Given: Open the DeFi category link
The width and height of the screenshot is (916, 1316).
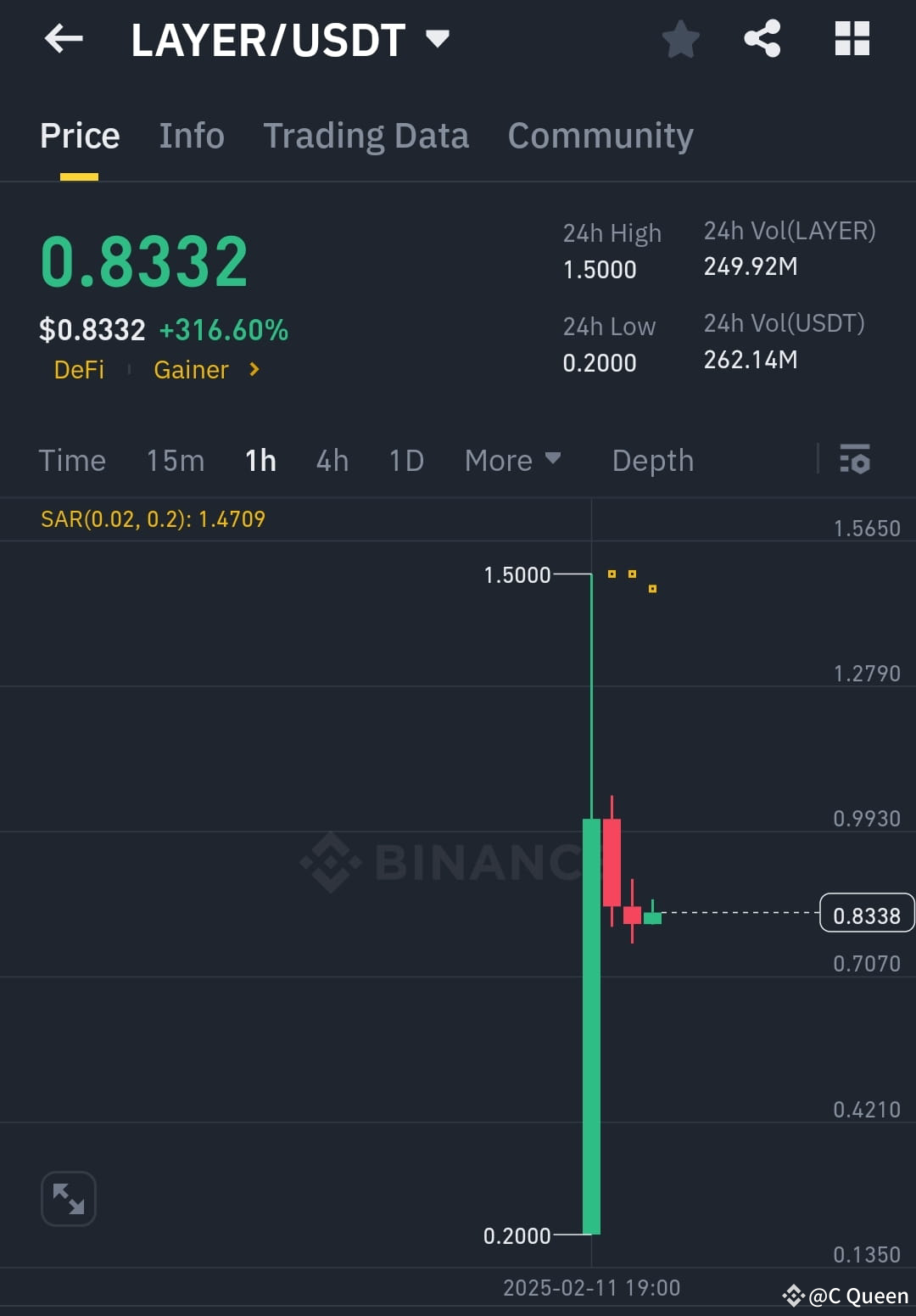Looking at the screenshot, I should [79, 370].
